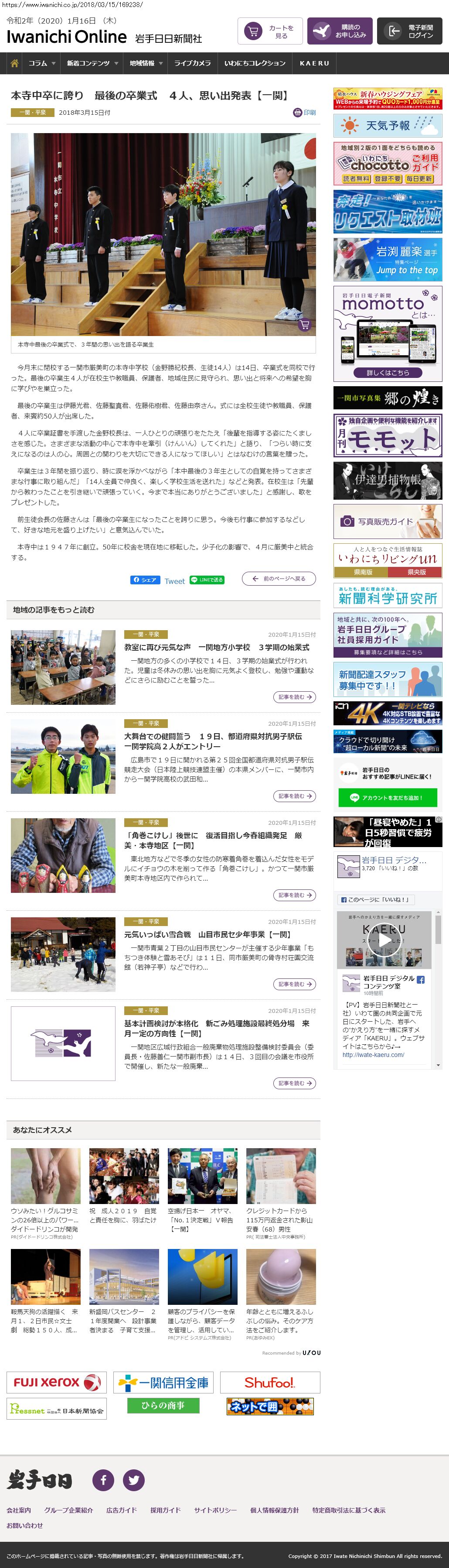Viewport: 449px width, 1568px height.
Task: Open footer Twitter icon
Action: tap(134, 1480)
